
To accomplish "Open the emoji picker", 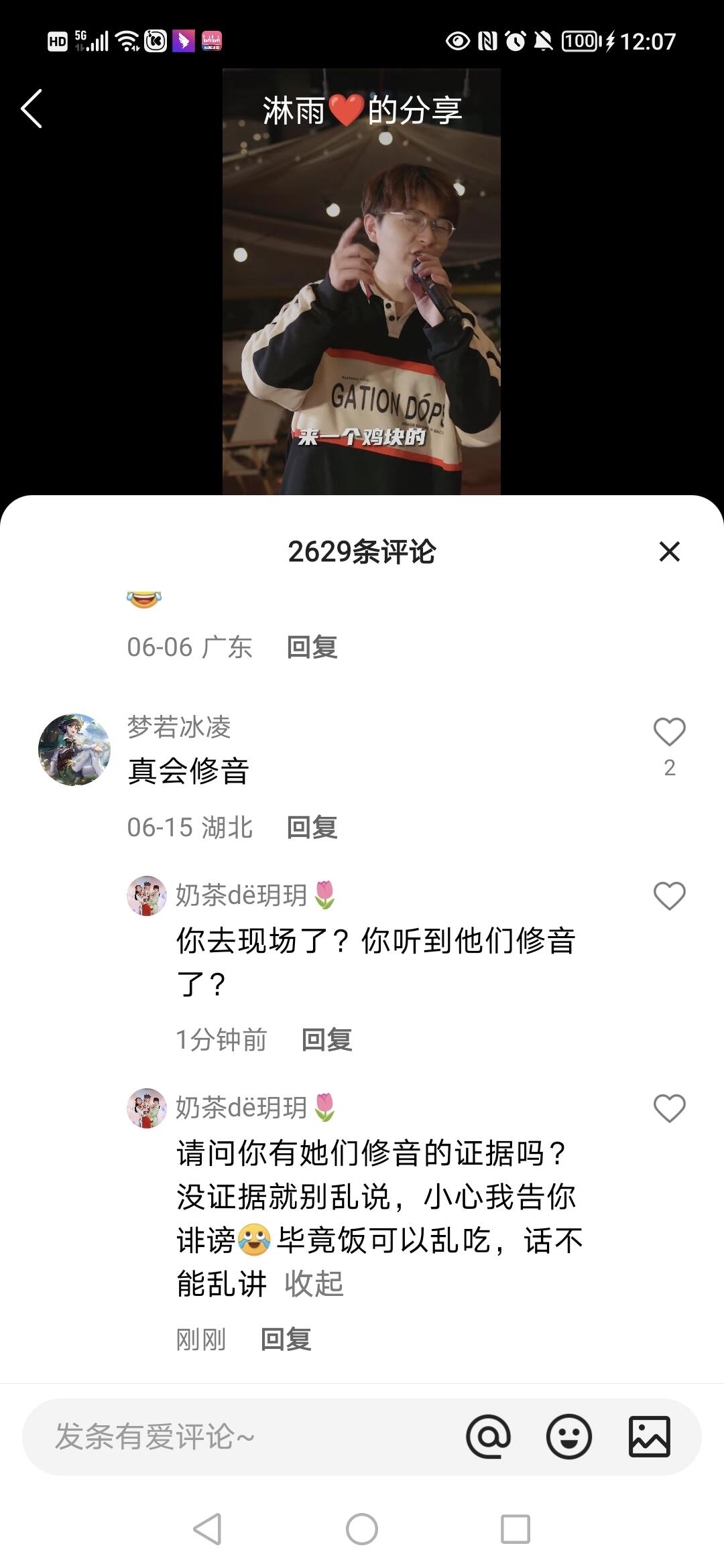I will (568, 1437).
